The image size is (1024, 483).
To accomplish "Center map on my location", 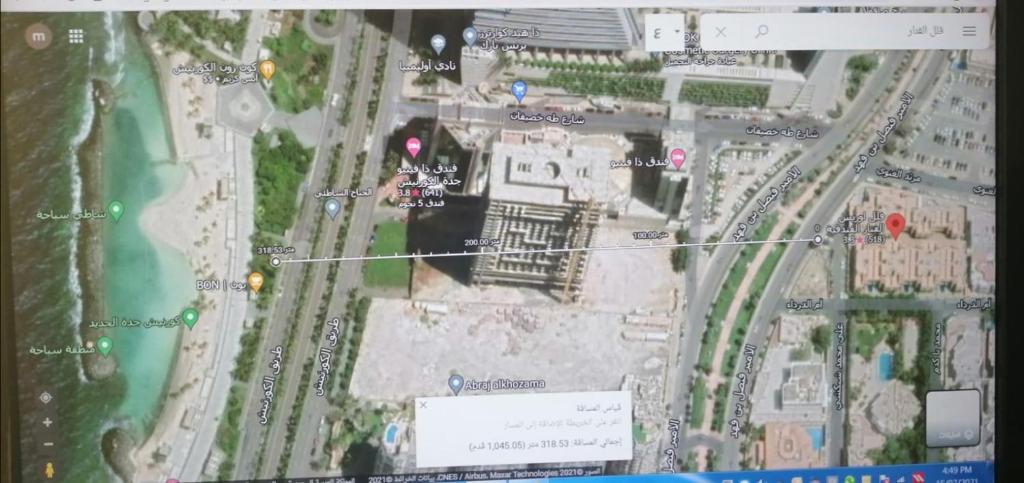I will click(47, 397).
